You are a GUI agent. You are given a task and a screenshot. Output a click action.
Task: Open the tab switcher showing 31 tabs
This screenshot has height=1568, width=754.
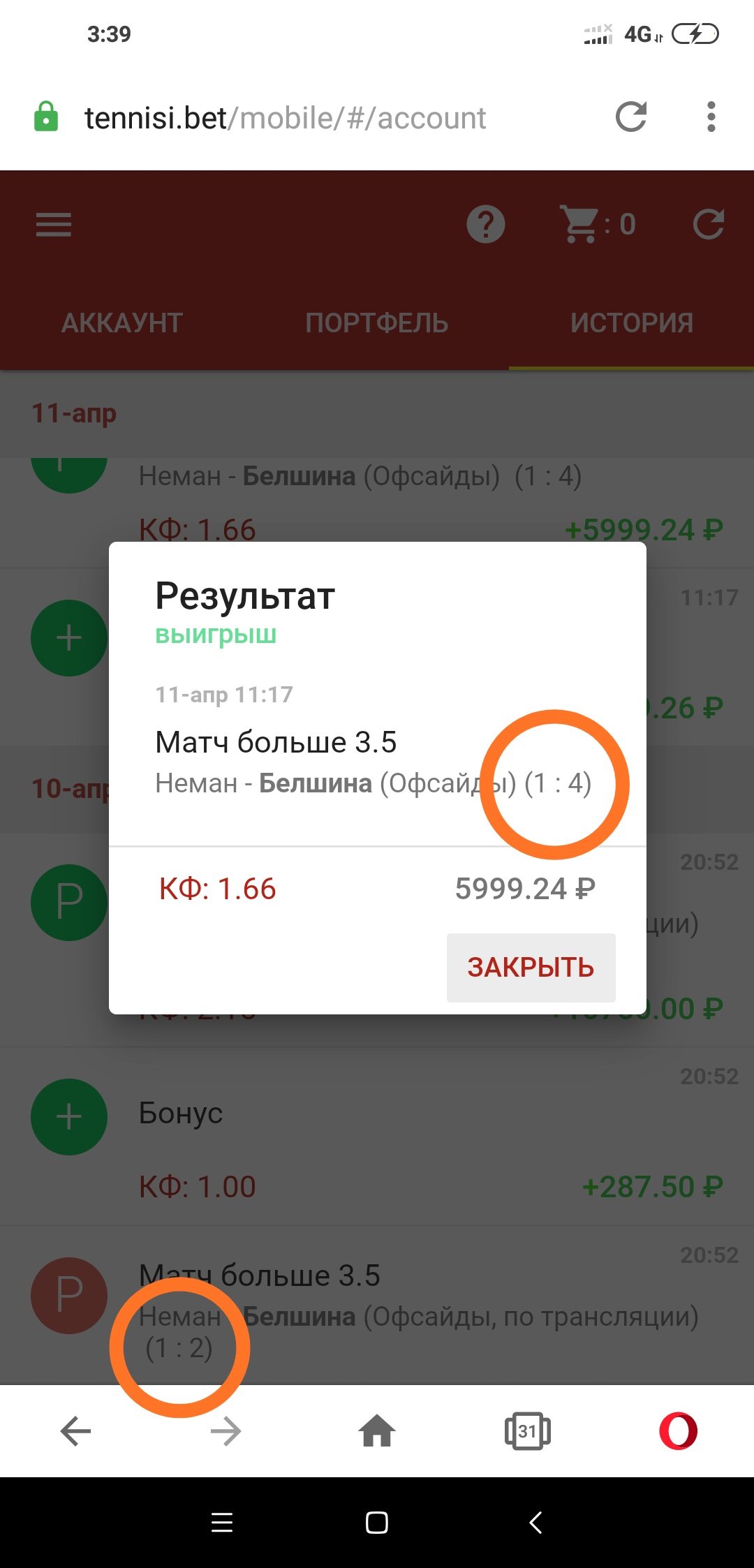528,1431
